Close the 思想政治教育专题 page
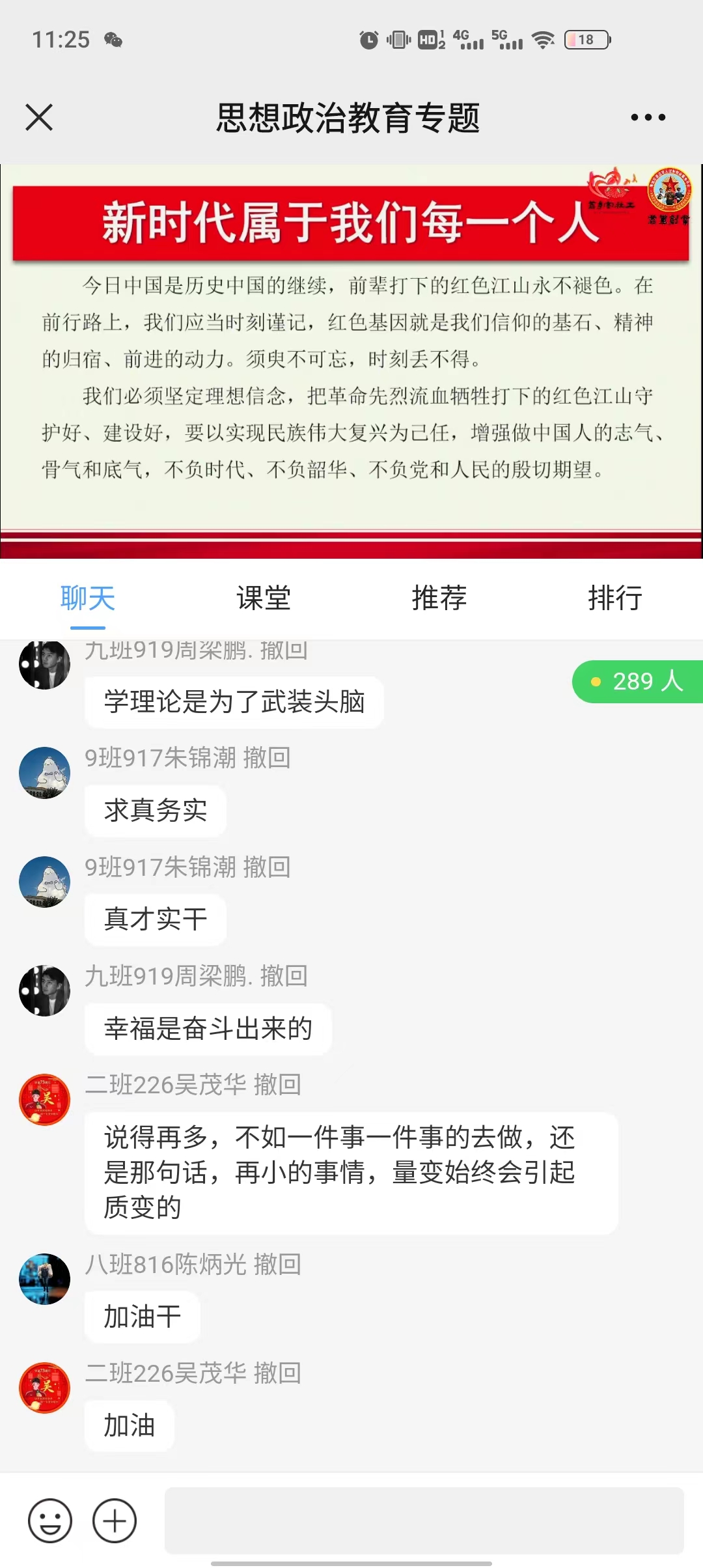The image size is (703, 1568). tap(39, 118)
